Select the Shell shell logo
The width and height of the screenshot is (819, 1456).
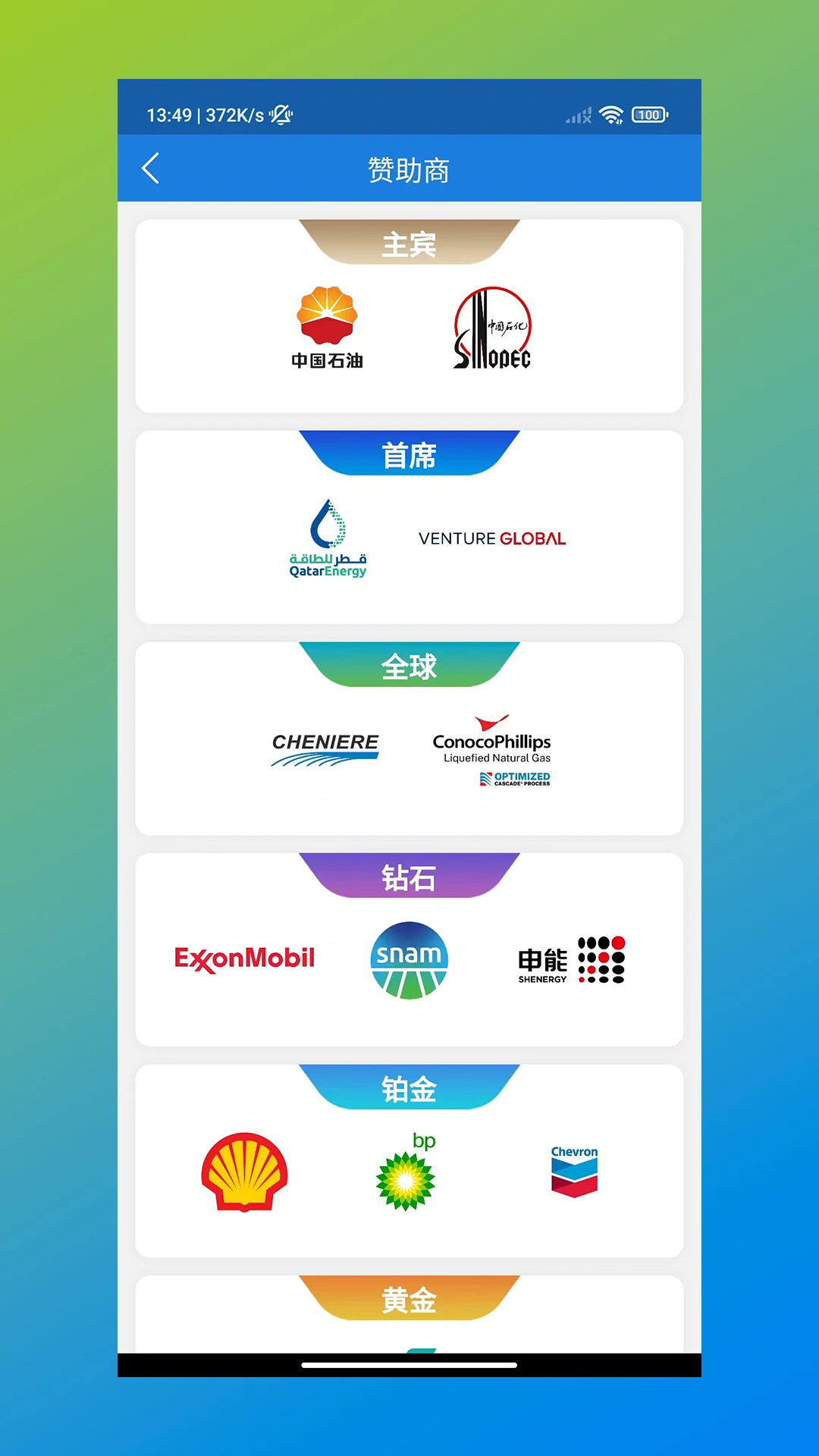pyautogui.click(x=244, y=1170)
